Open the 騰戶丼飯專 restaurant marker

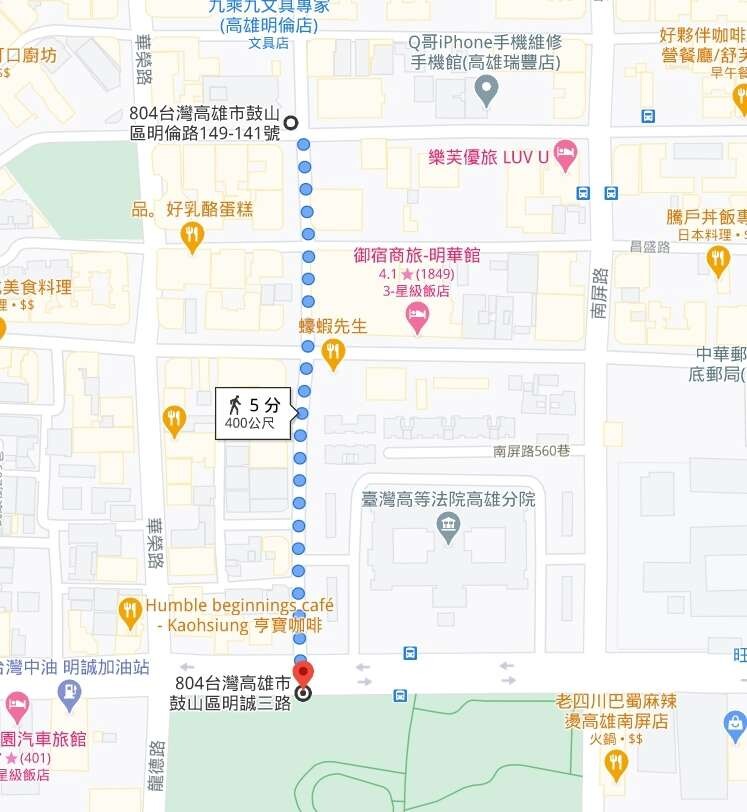(718, 260)
